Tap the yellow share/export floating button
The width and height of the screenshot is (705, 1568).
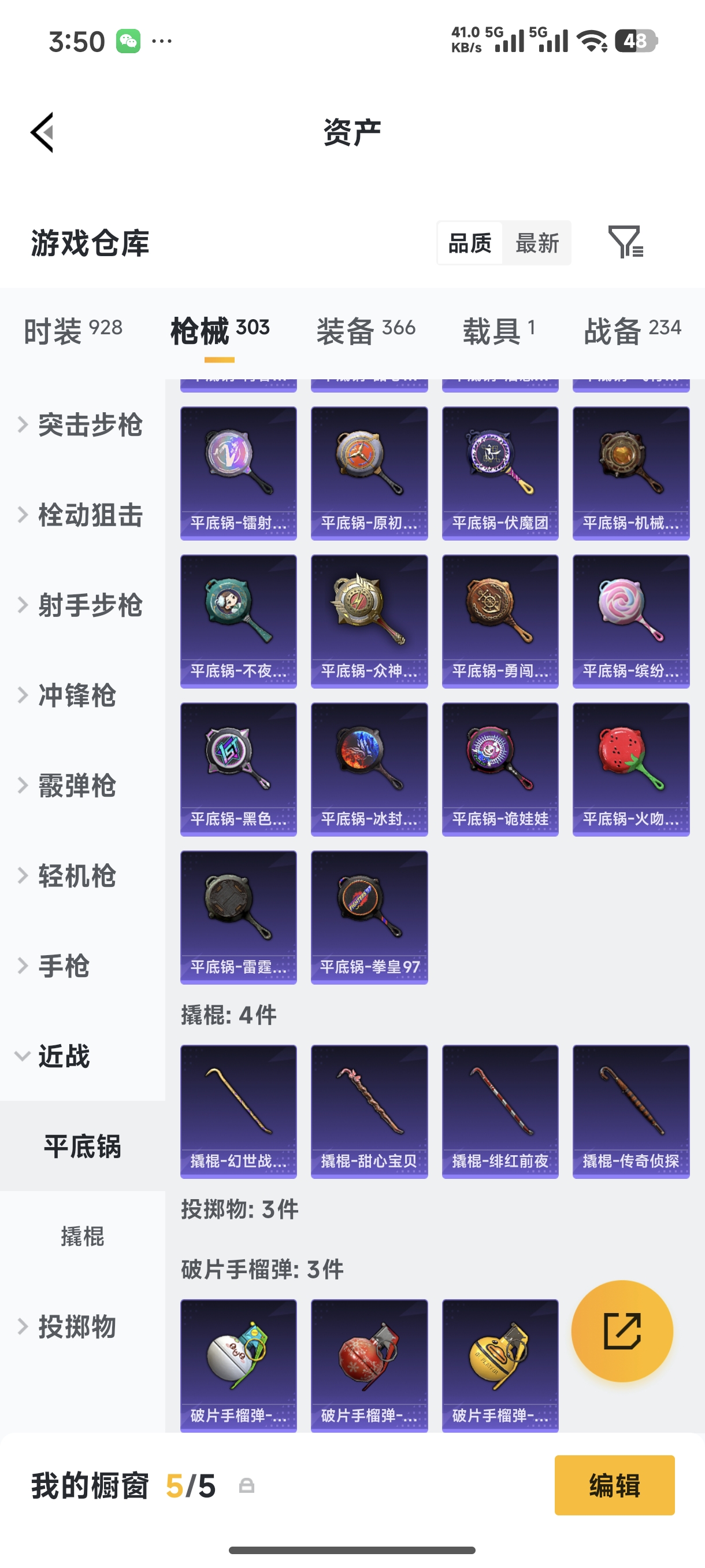[x=622, y=1331]
